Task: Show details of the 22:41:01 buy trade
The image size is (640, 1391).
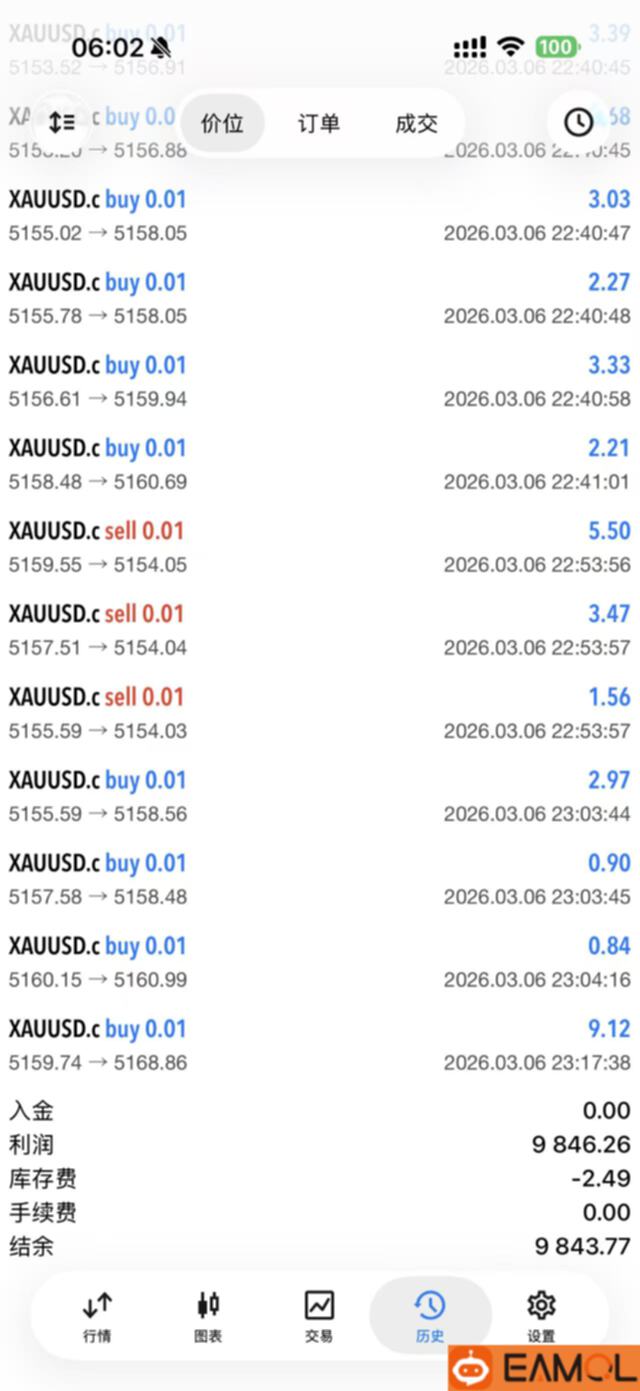Action: (320, 464)
